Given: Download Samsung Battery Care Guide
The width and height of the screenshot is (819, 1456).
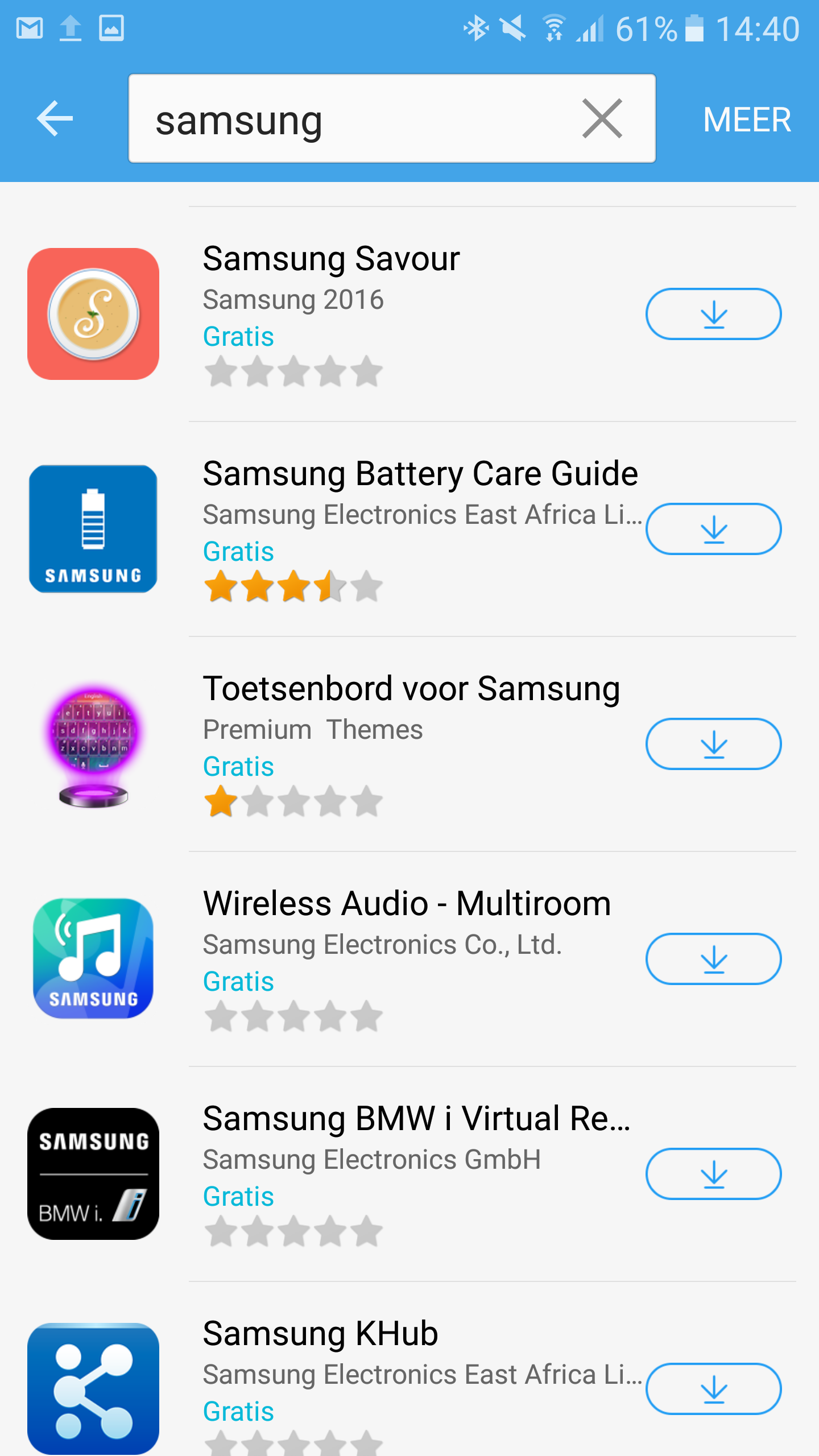Looking at the screenshot, I should pyautogui.click(x=713, y=529).
